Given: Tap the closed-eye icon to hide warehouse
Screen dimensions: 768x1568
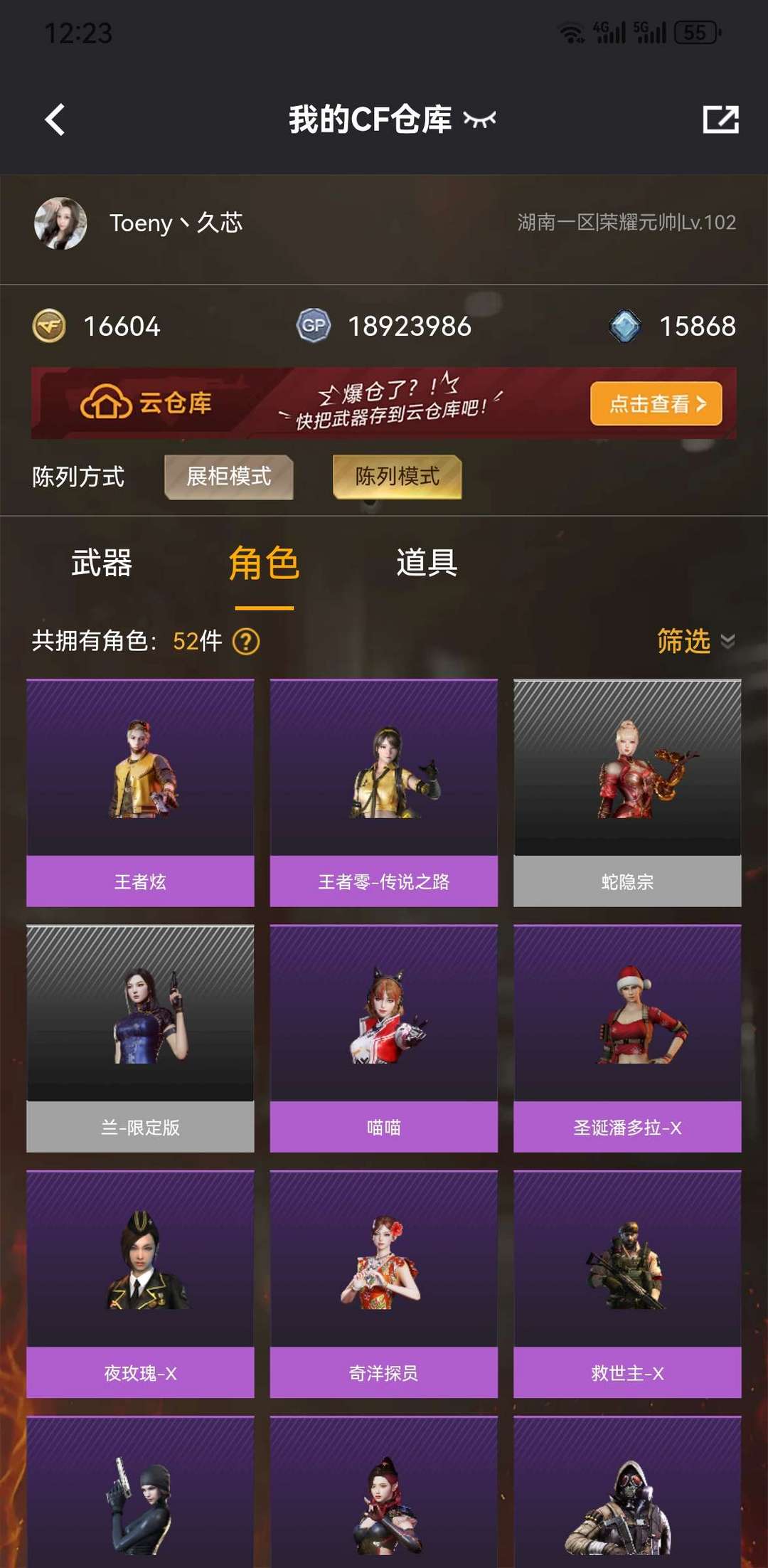Looking at the screenshot, I should pos(479,120).
